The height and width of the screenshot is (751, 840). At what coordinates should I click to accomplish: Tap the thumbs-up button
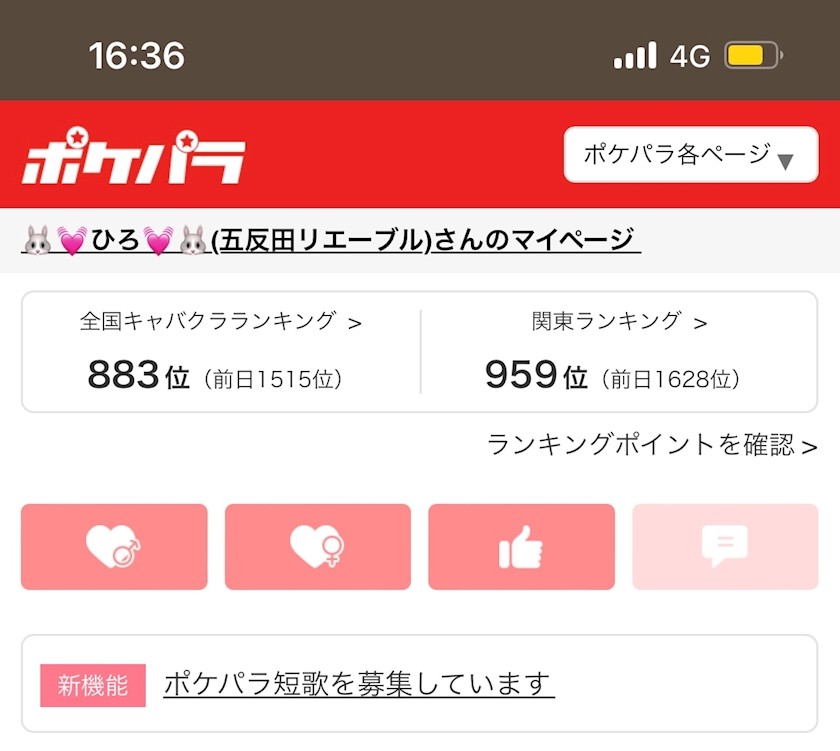click(521, 547)
